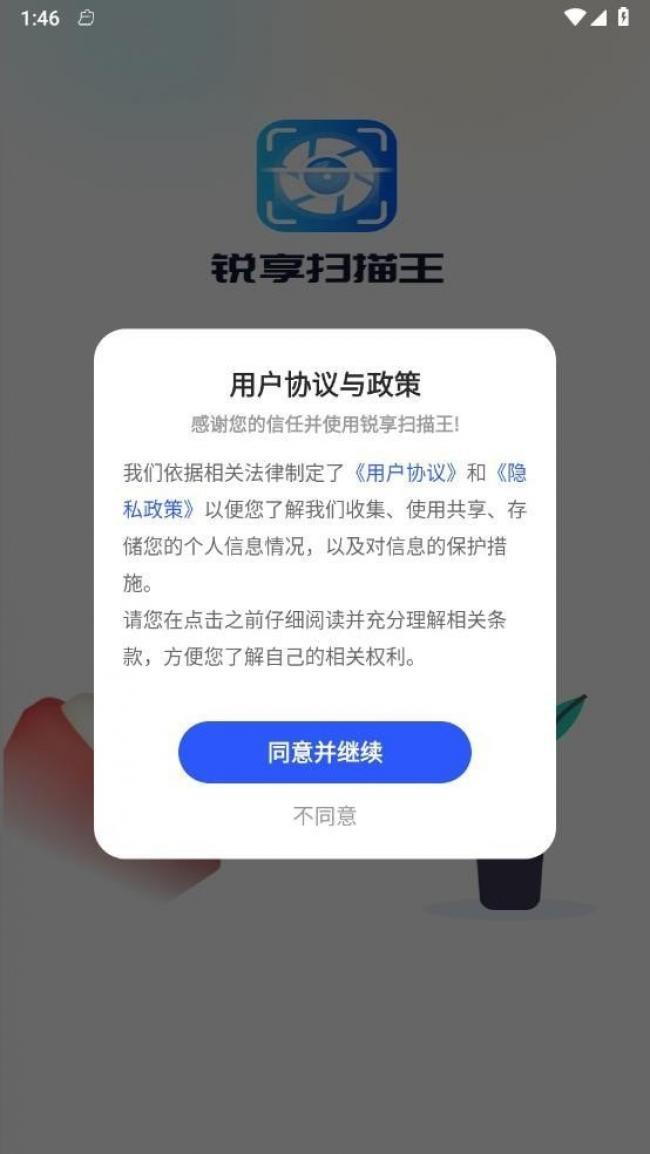Open the 《用户协议》 link
650x1154 pixels.
pyautogui.click(x=411, y=473)
